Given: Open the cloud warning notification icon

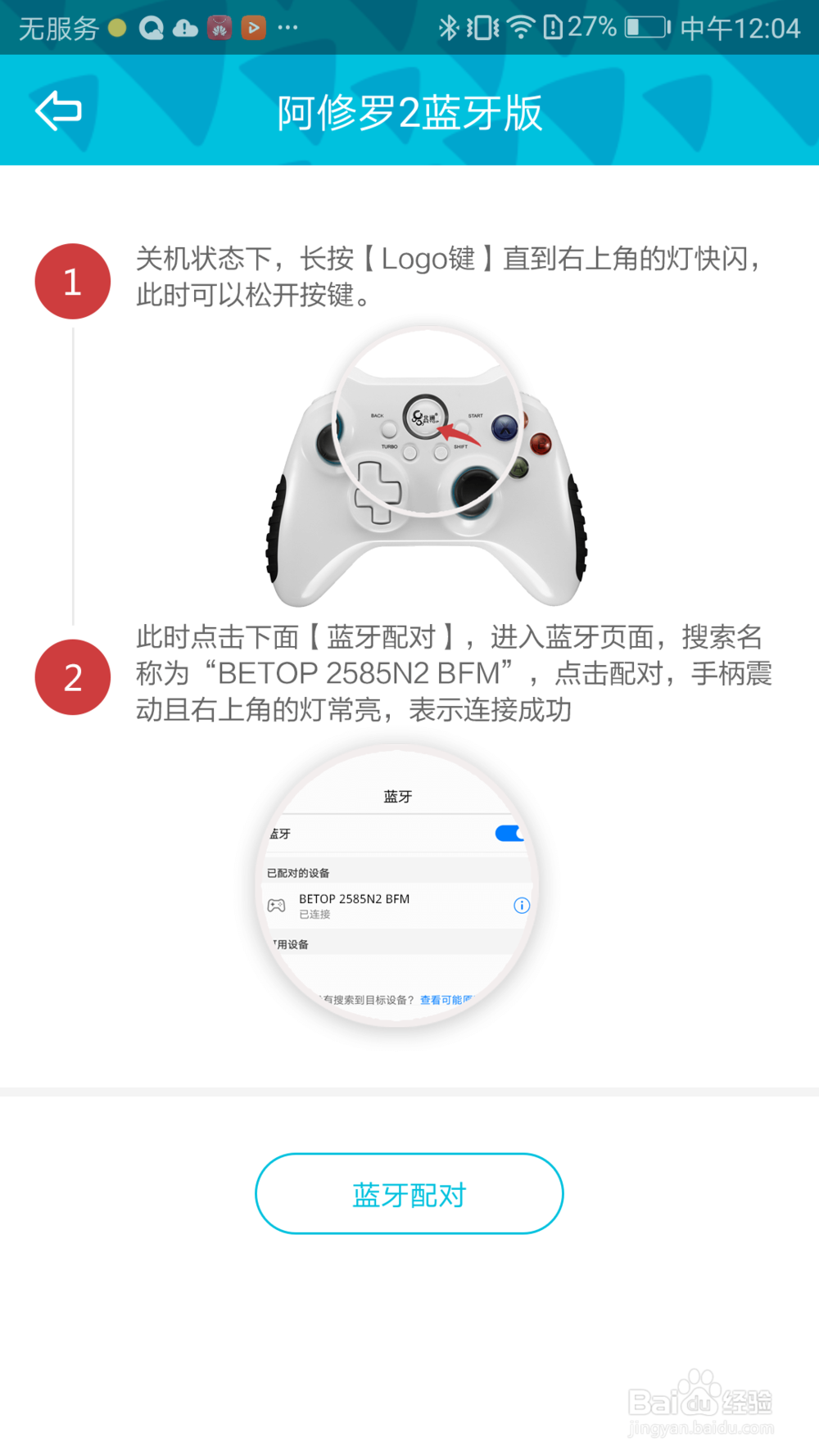Looking at the screenshot, I should [185, 27].
